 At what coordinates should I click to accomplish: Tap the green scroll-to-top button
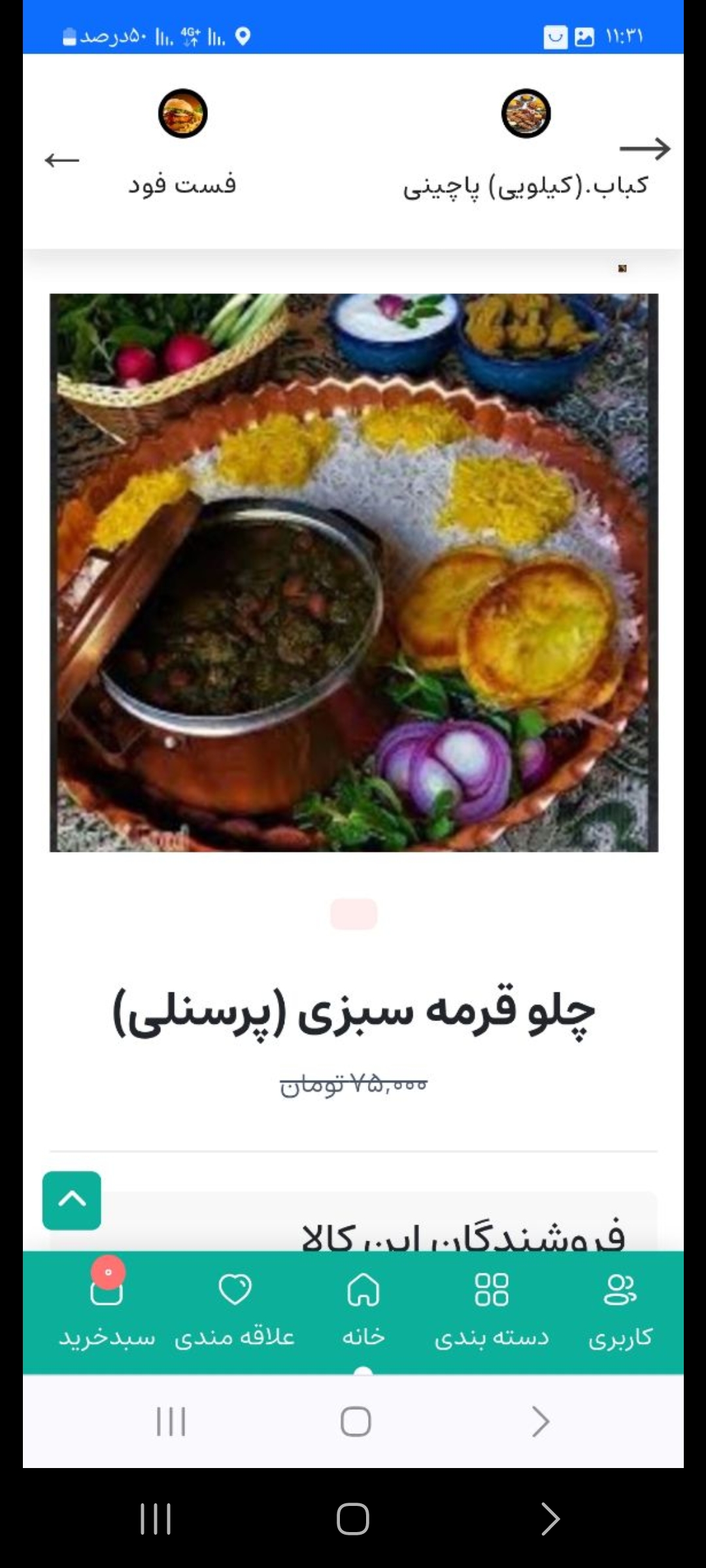72,1200
